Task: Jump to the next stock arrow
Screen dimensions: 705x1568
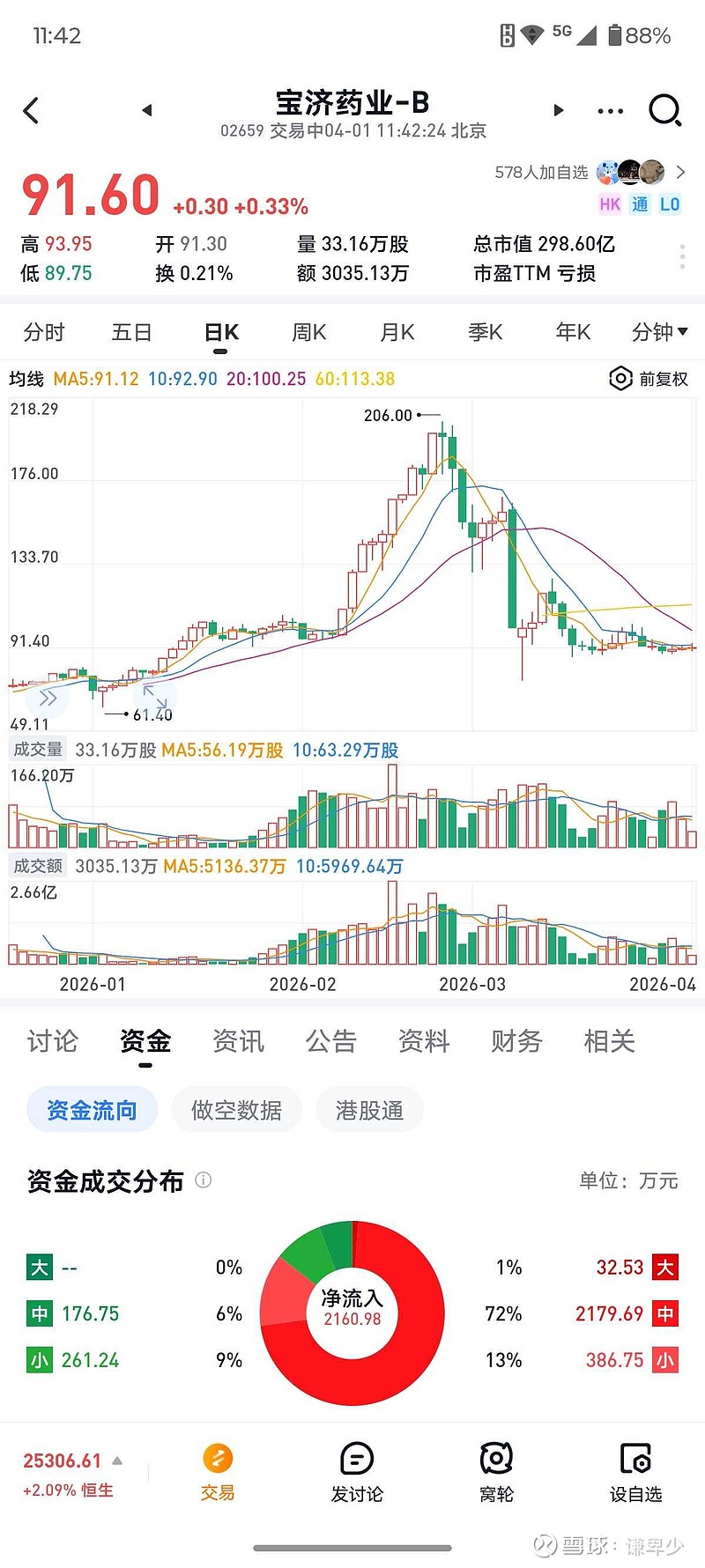Action: tap(558, 110)
